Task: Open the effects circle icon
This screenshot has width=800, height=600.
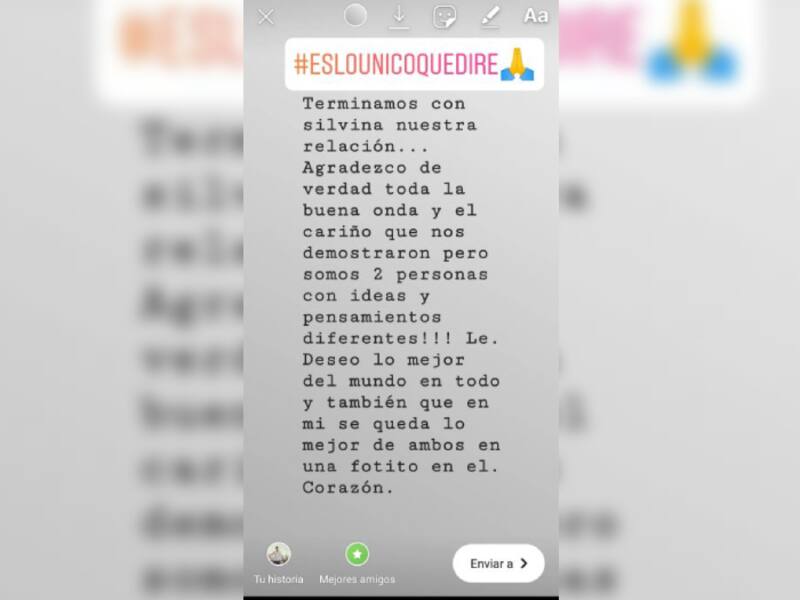Action: coord(355,15)
